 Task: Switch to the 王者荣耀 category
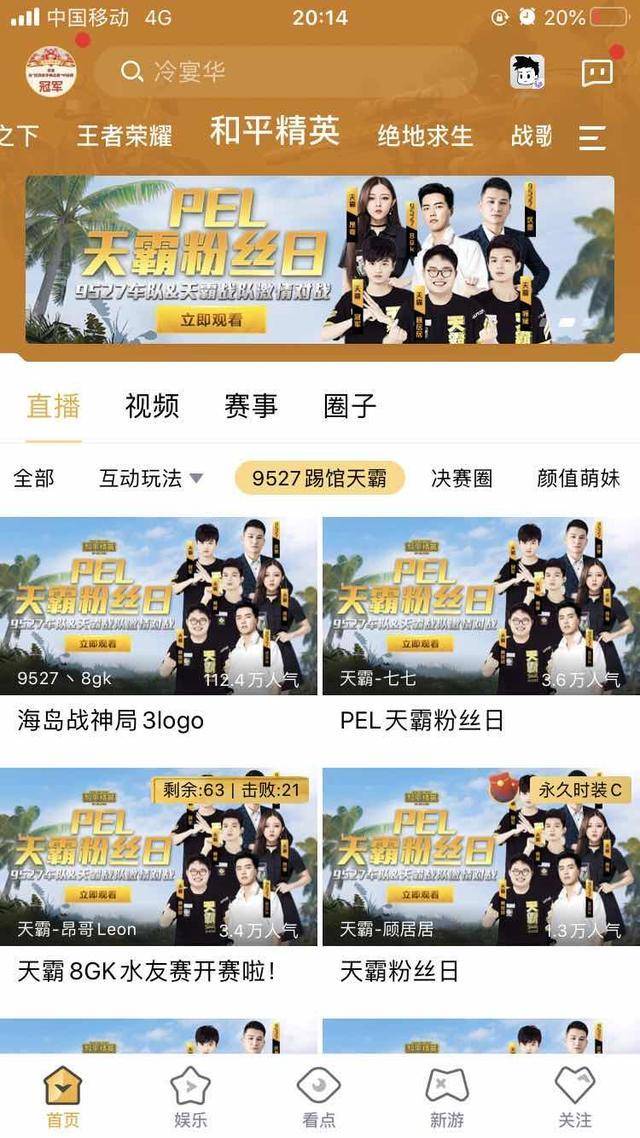coord(124,136)
